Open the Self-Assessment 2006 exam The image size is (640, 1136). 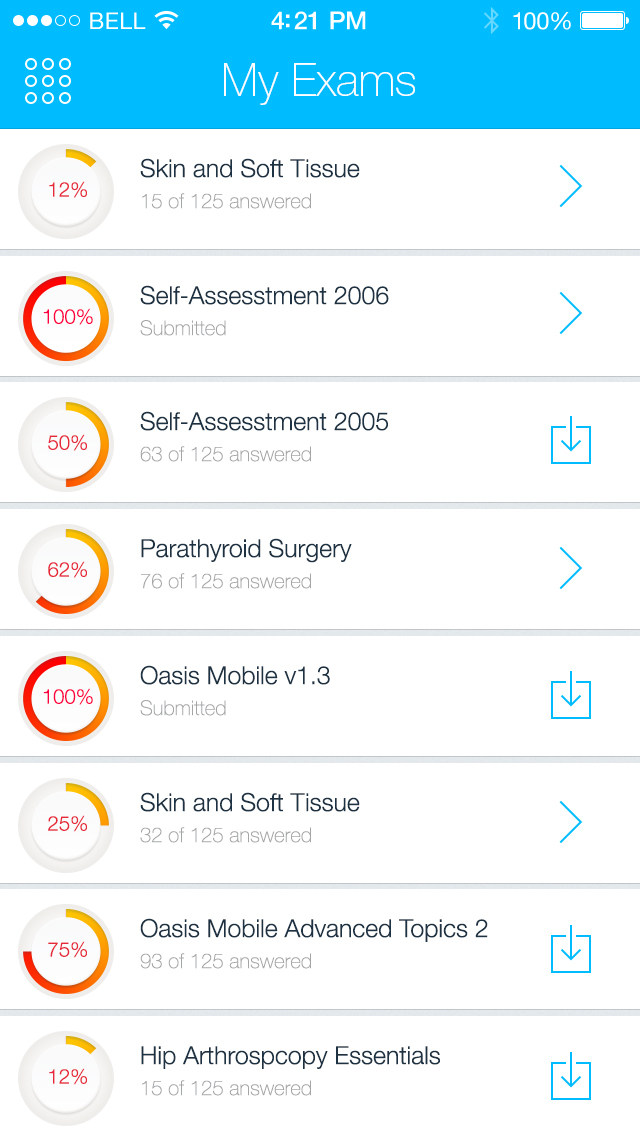570,314
